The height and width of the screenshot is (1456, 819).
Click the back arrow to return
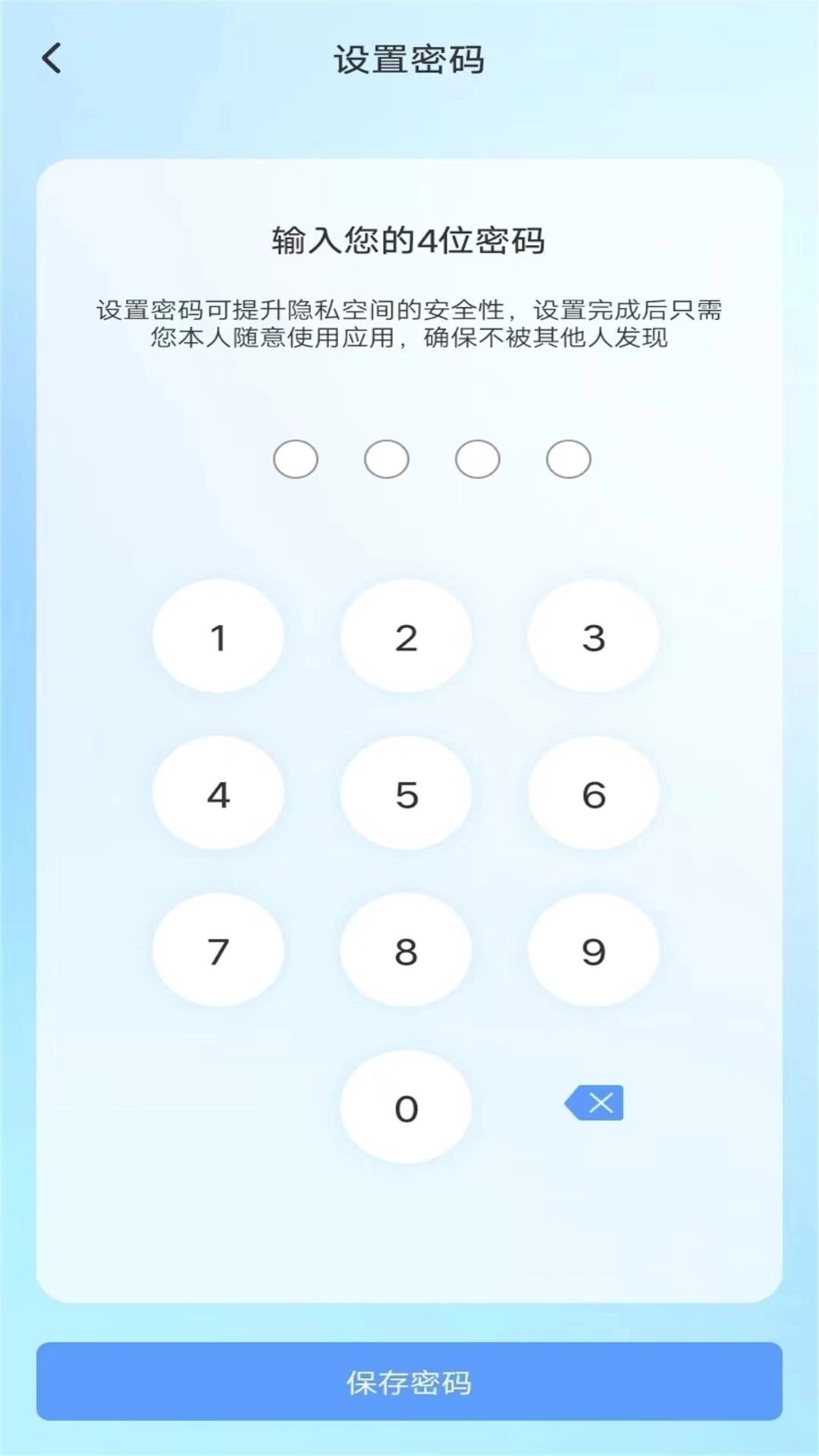(52, 59)
